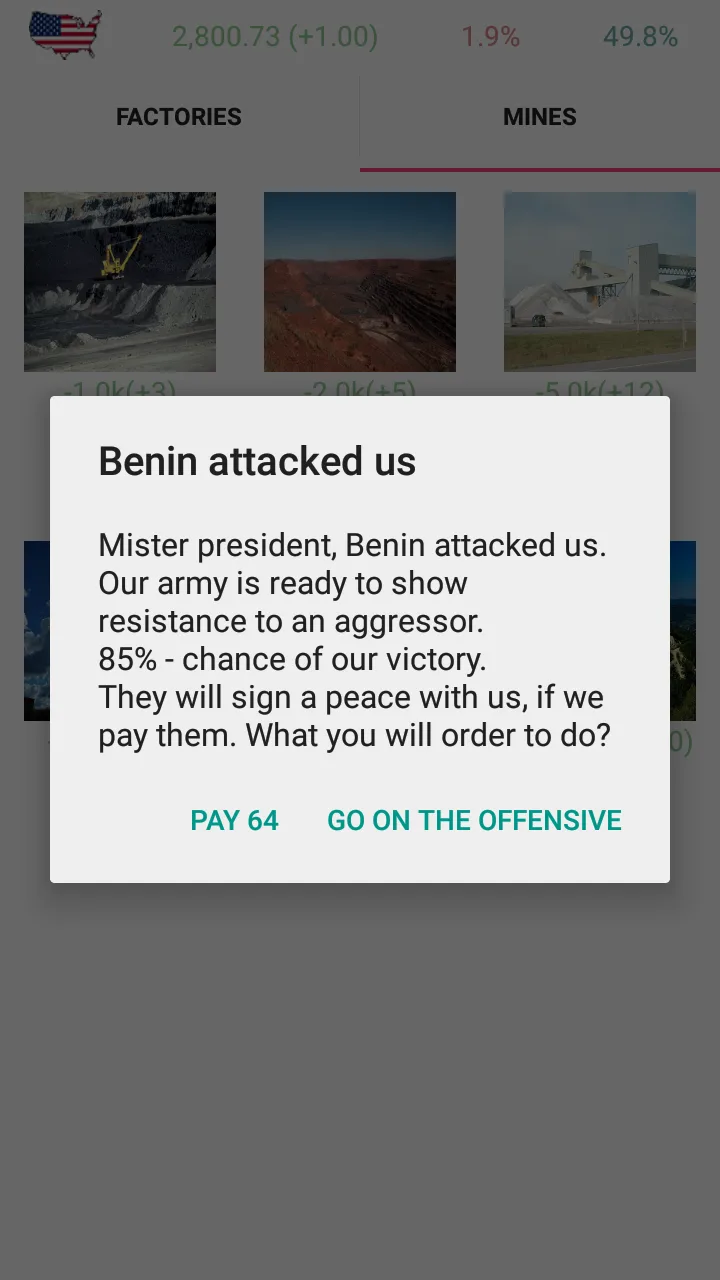Viewport: 720px width, 1280px height.
Task: Switch to the FACTORIES tab
Action: [178, 116]
